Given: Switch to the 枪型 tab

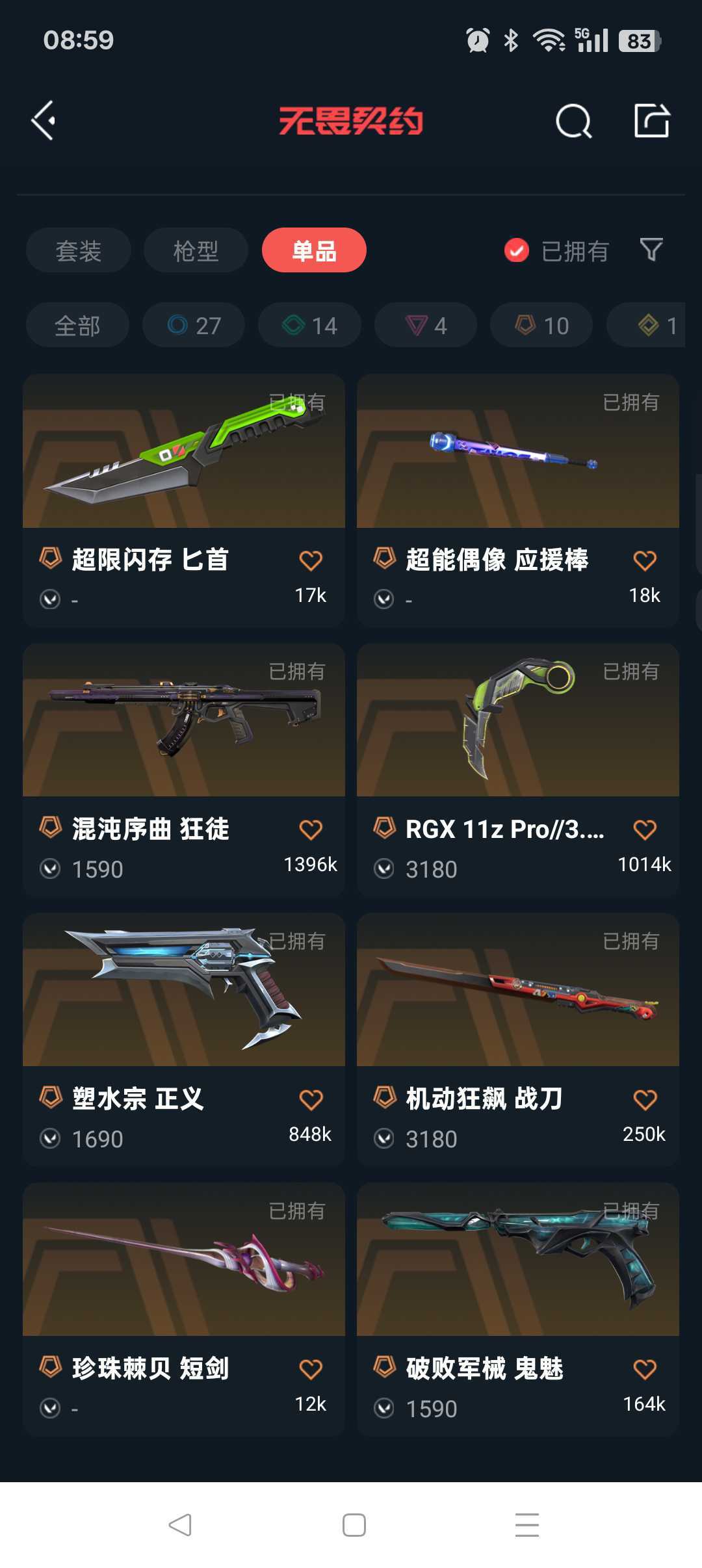Looking at the screenshot, I should coord(196,250).
